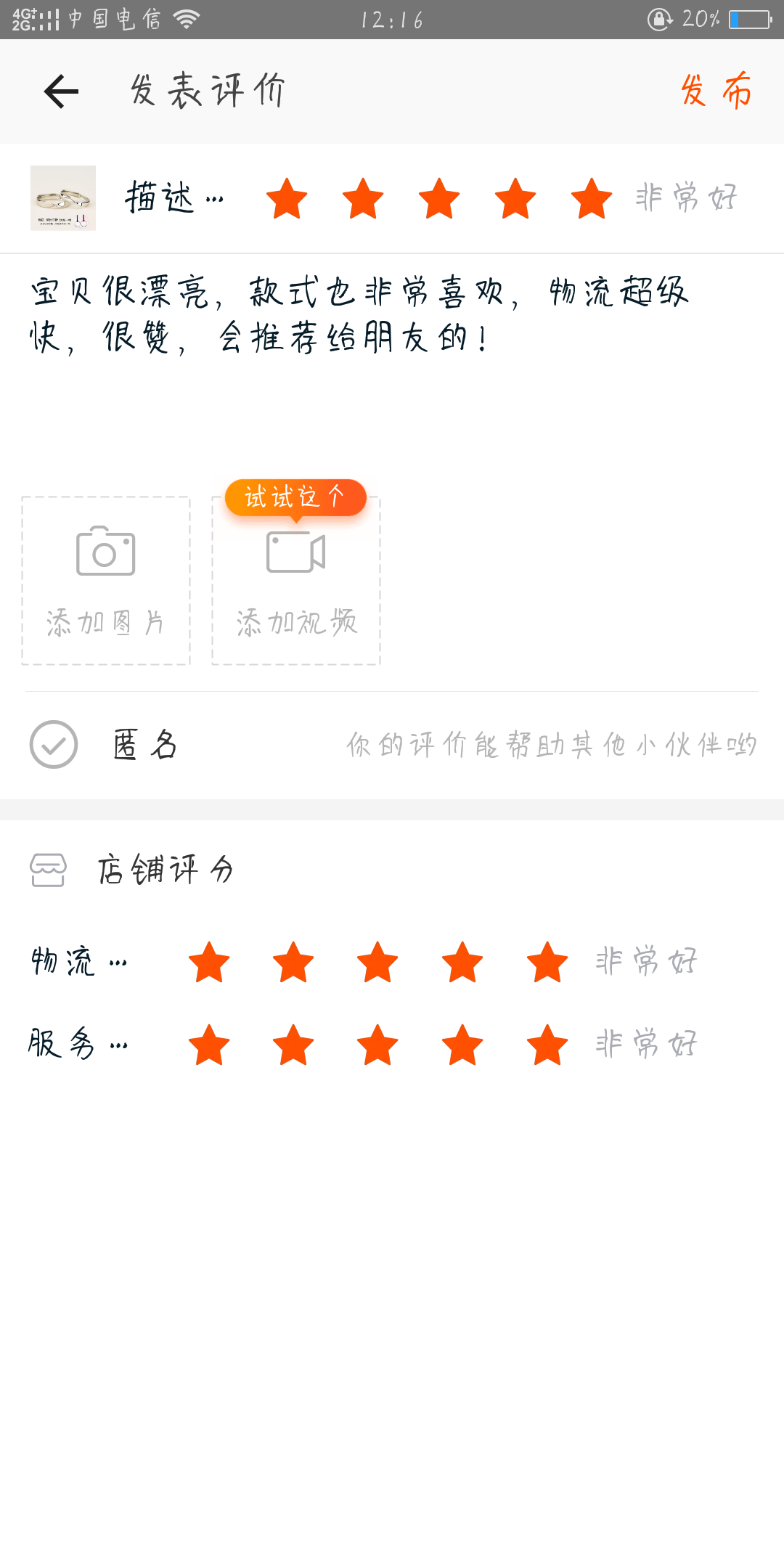
Task: Toggle the 匿名 anonymous checkbox
Action: [54, 745]
